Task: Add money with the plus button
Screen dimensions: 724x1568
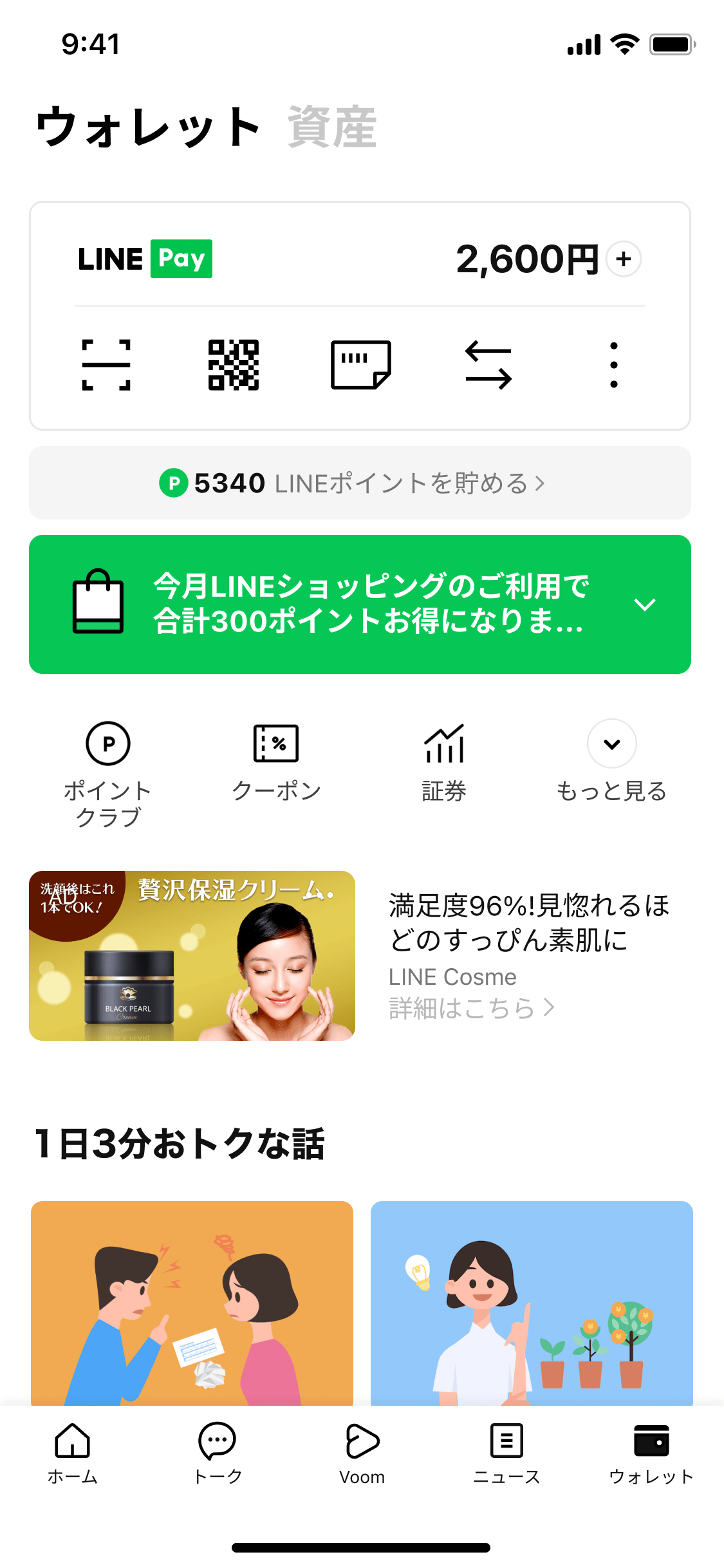Action: coord(623,259)
